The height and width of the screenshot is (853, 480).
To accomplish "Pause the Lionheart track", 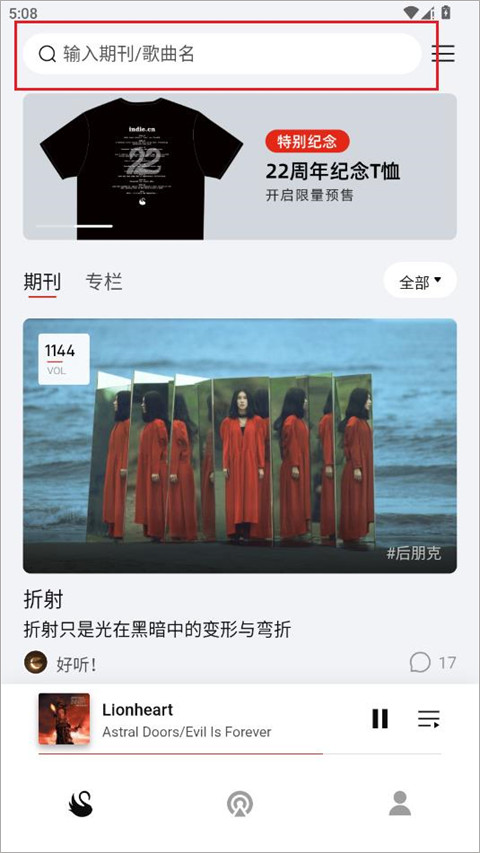I will click(x=380, y=719).
